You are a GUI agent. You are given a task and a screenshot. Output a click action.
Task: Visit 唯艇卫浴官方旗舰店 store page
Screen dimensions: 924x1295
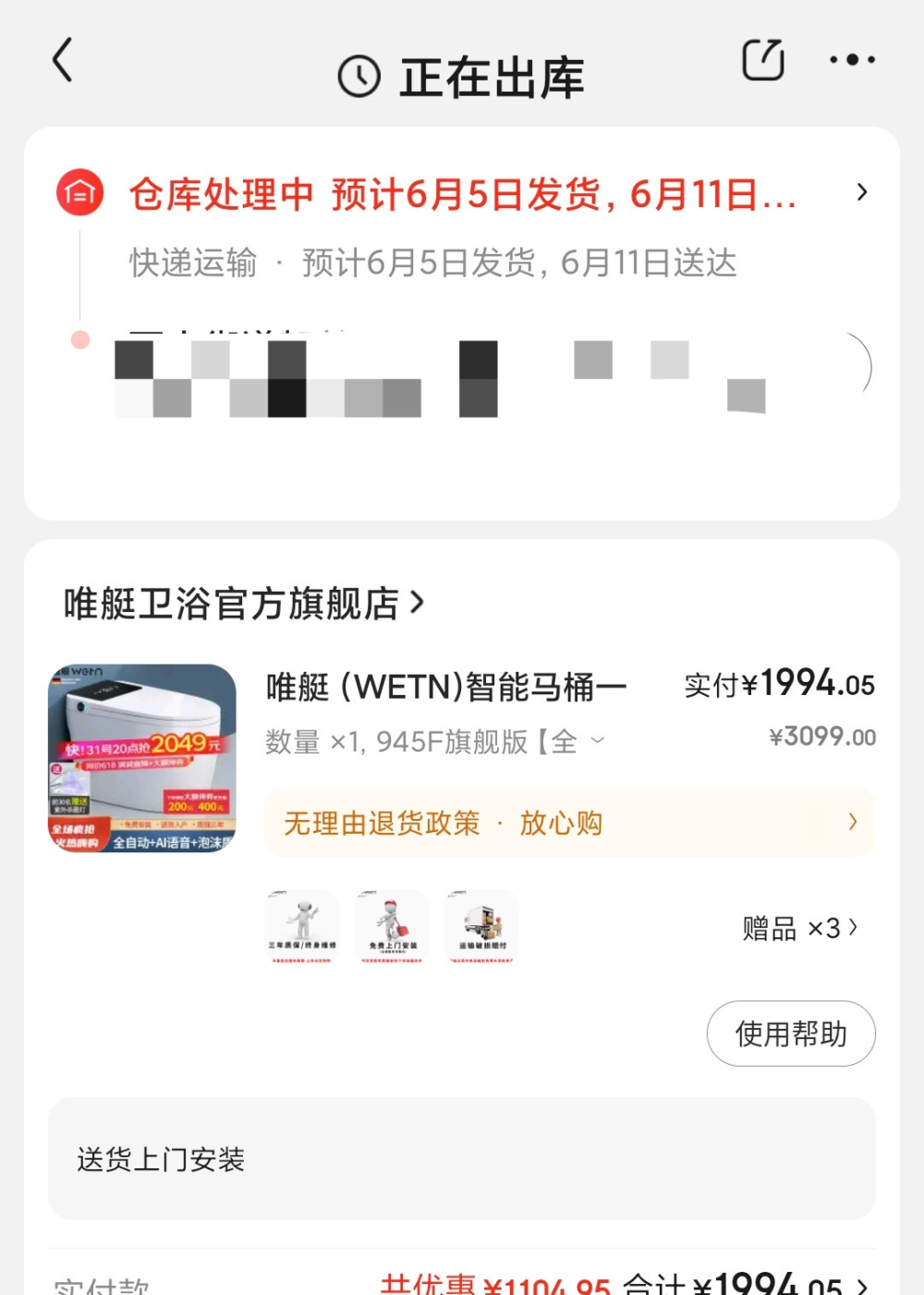tap(243, 604)
